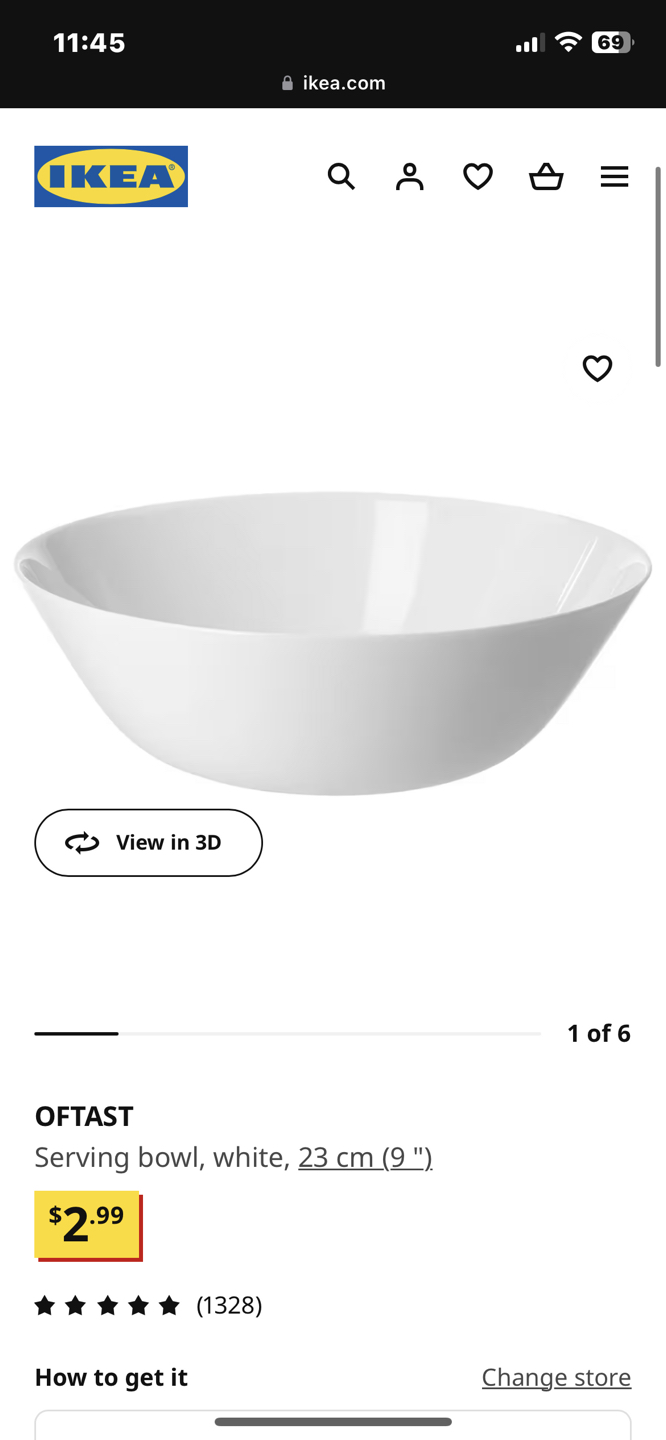The height and width of the screenshot is (1440, 666).
Task: Open the hamburger menu
Action: point(614,177)
